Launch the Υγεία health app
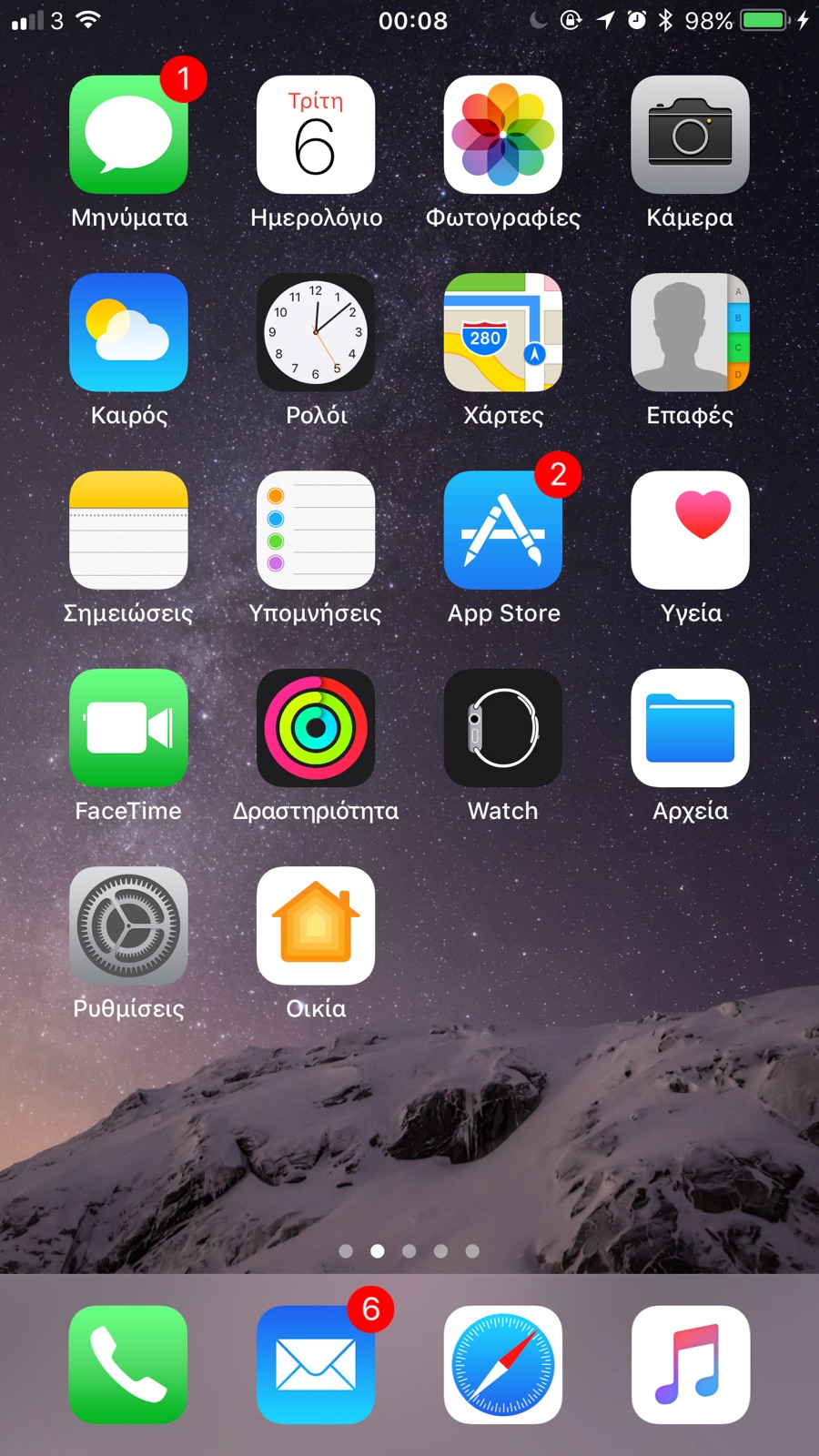819x1456 pixels. point(690,530)
